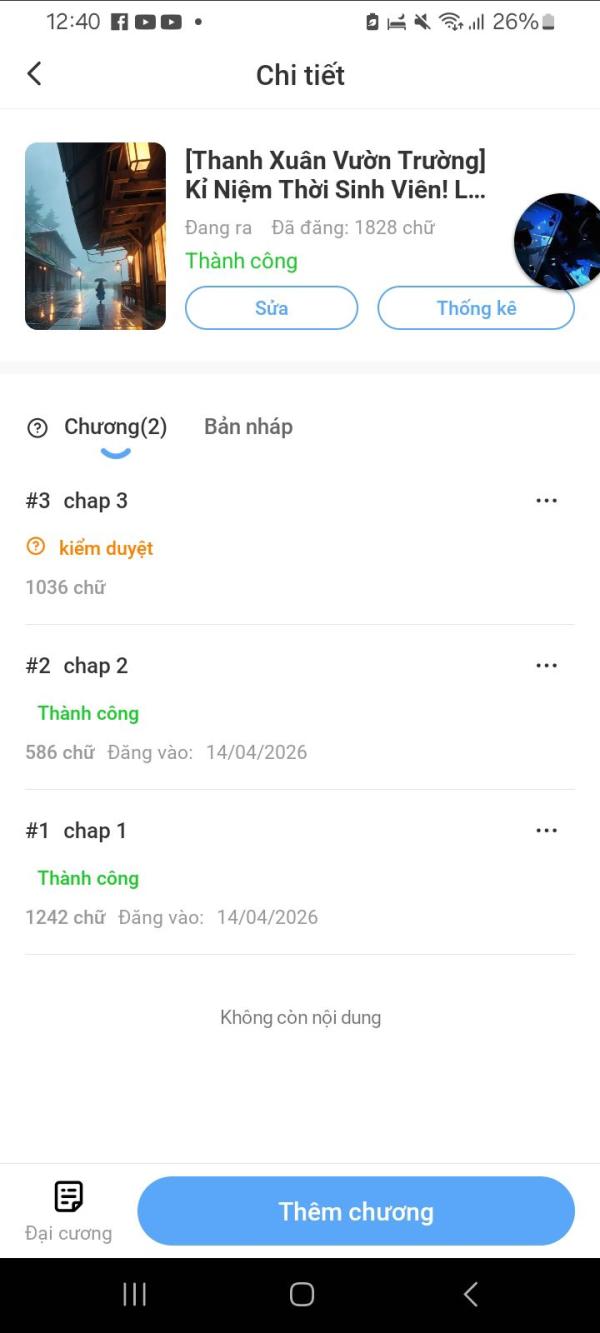This screenshot has width=600, height=1333.
Task: Switch to the Bản nháp tab
Action: 248,427
